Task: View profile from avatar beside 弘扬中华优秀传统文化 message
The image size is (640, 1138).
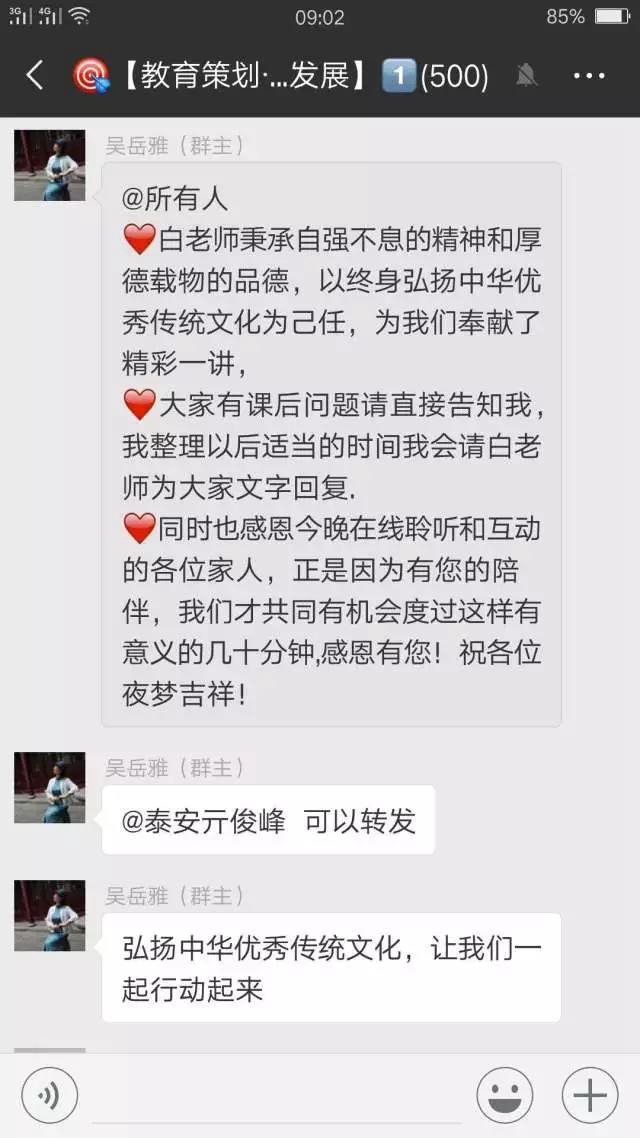Action: (49, 916)
